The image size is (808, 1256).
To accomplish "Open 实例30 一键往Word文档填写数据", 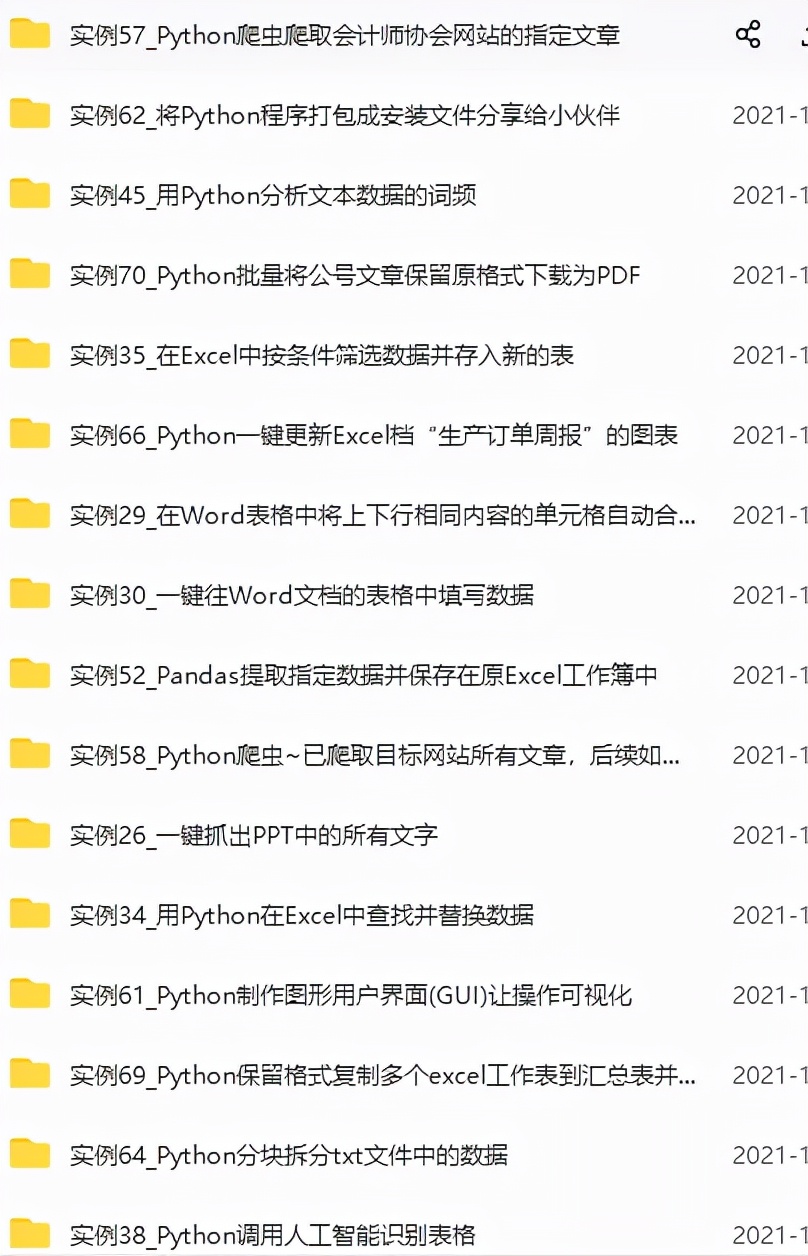I will (280, 596).
